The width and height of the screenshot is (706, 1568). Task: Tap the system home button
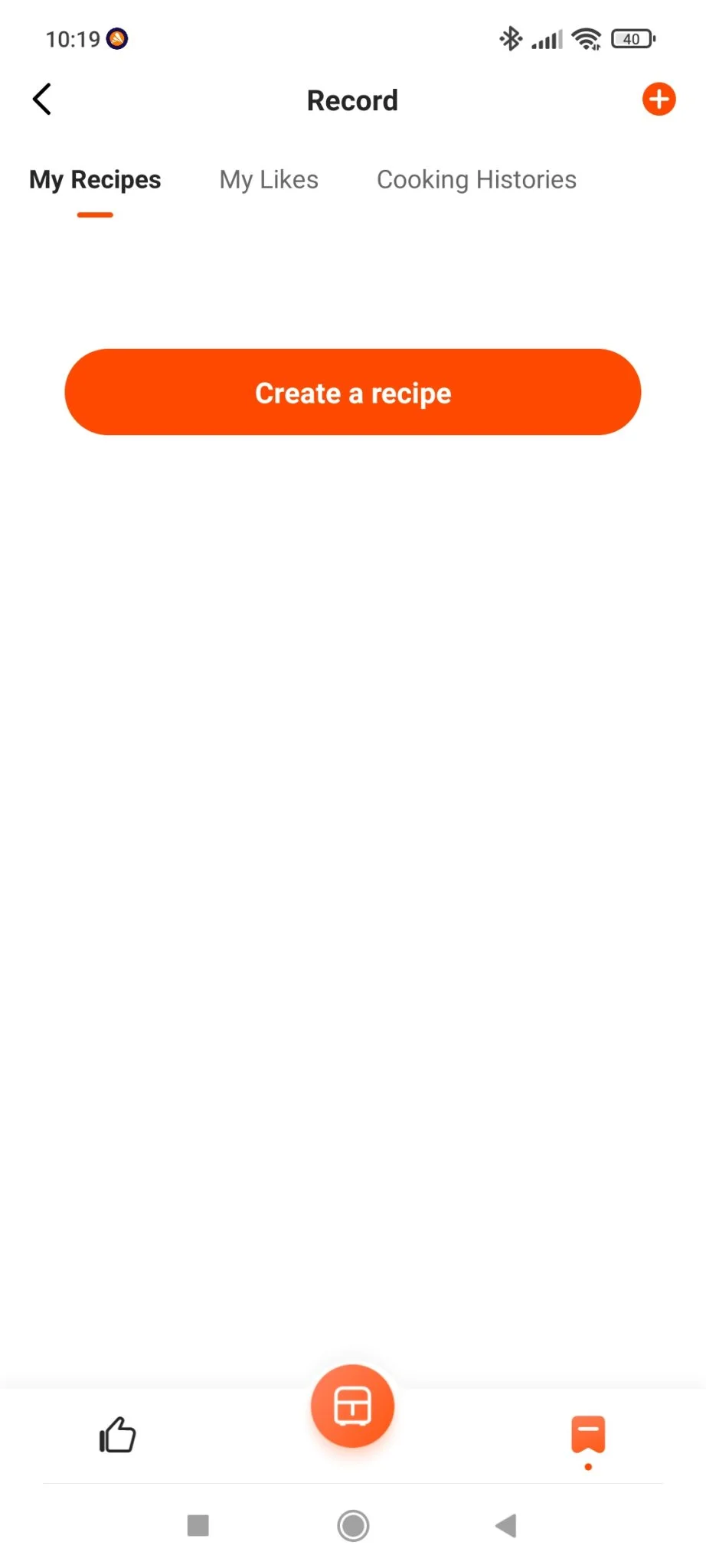coord(353,1525)
